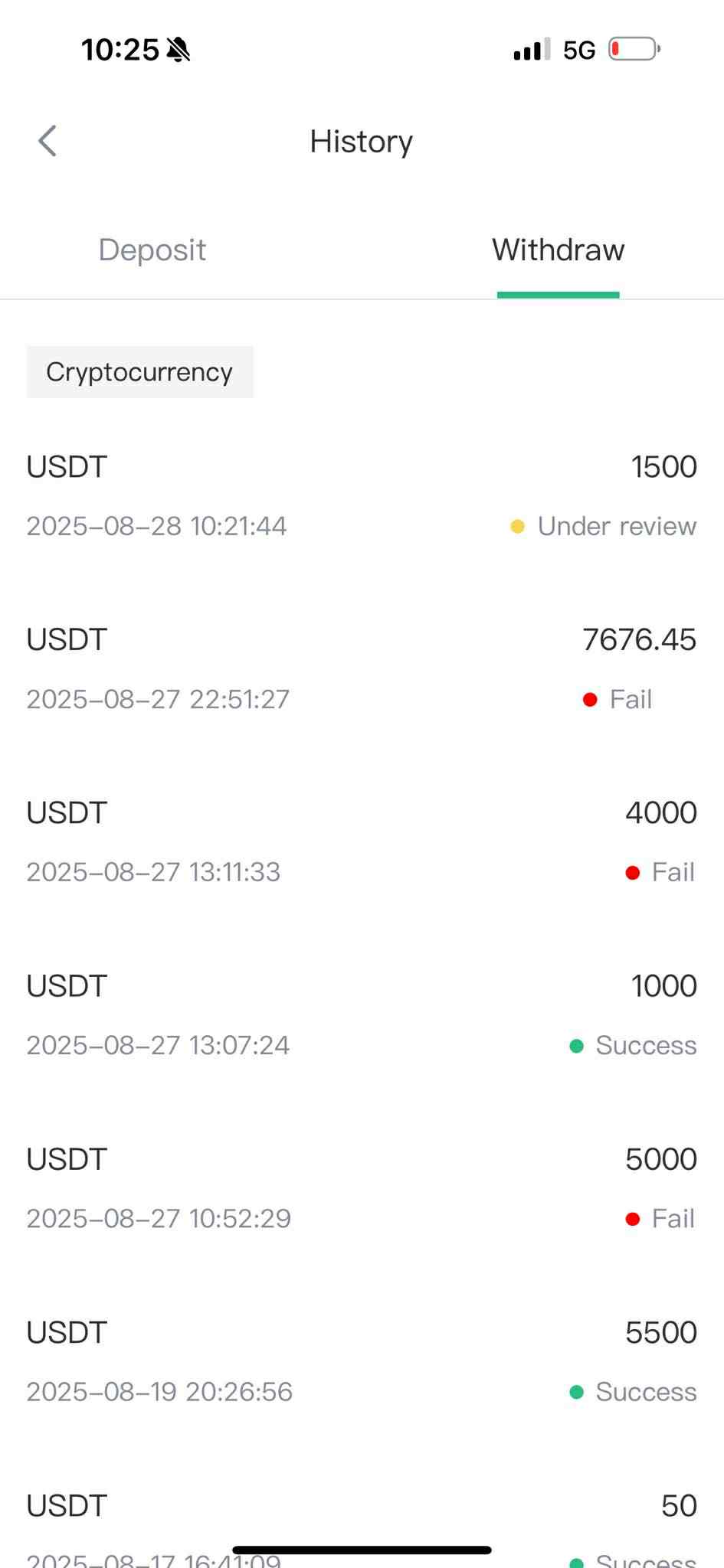Open the 1500 USDT Under review withdrawal
Screen dimensions: 724x1568
coord(362,496)
